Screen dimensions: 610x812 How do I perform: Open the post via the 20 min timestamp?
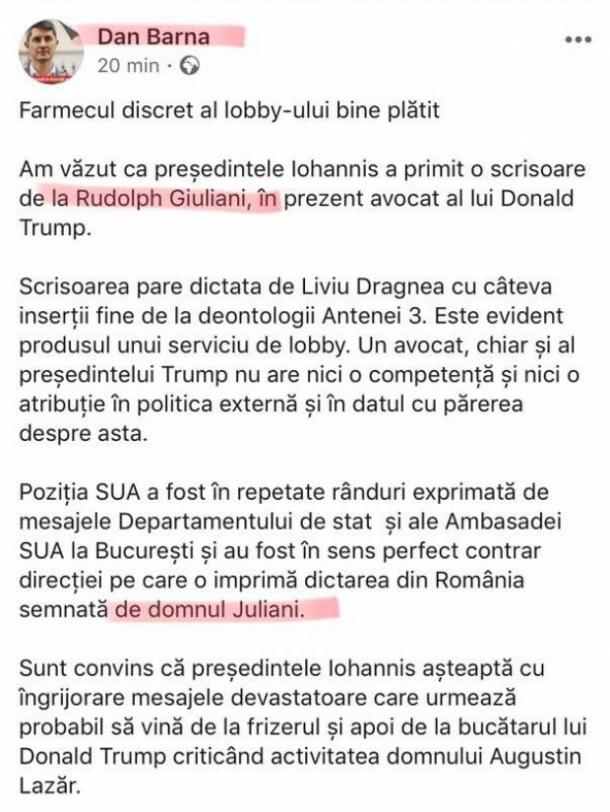[128, 67]
